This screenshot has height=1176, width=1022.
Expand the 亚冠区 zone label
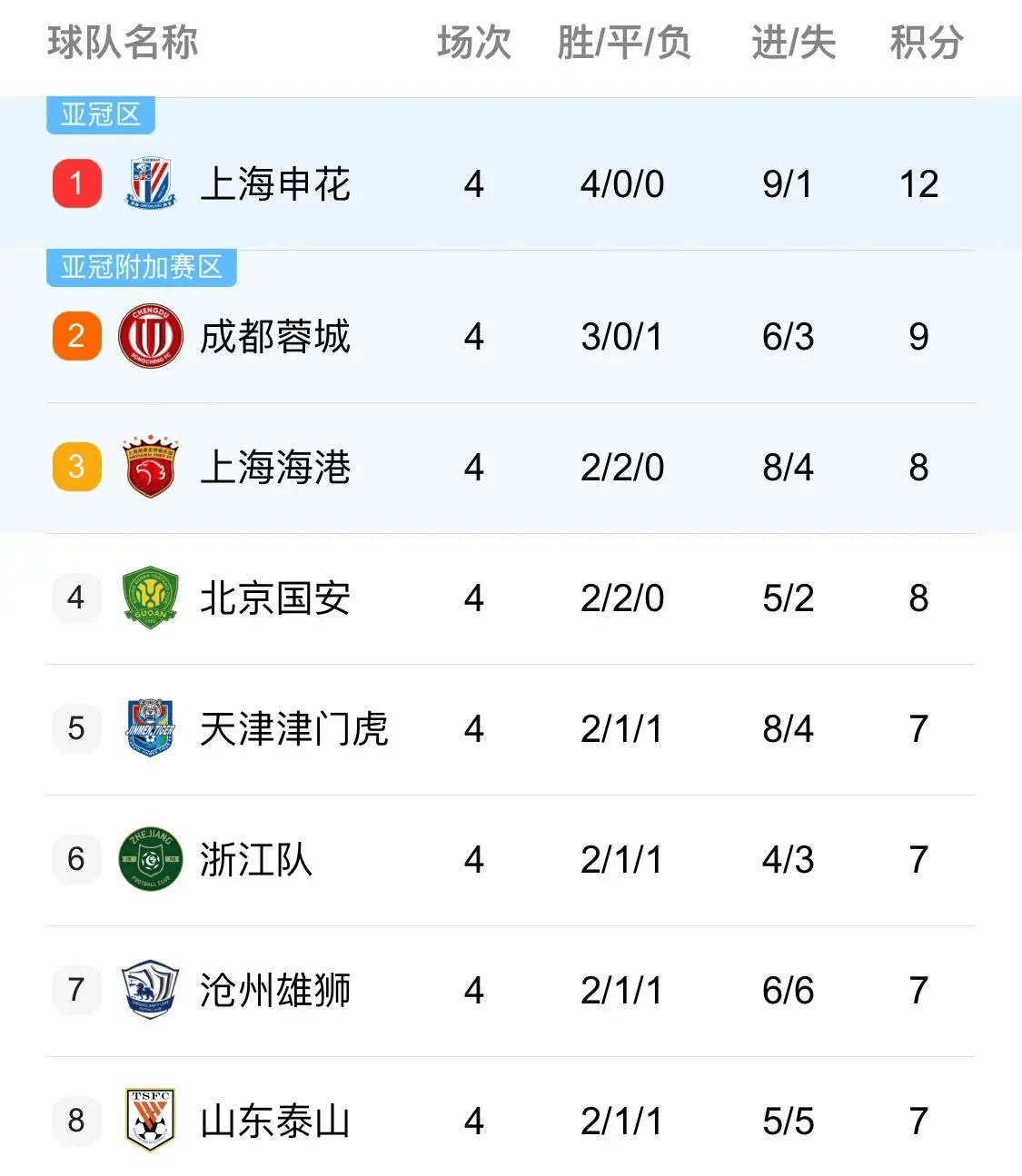pos(99,114)
